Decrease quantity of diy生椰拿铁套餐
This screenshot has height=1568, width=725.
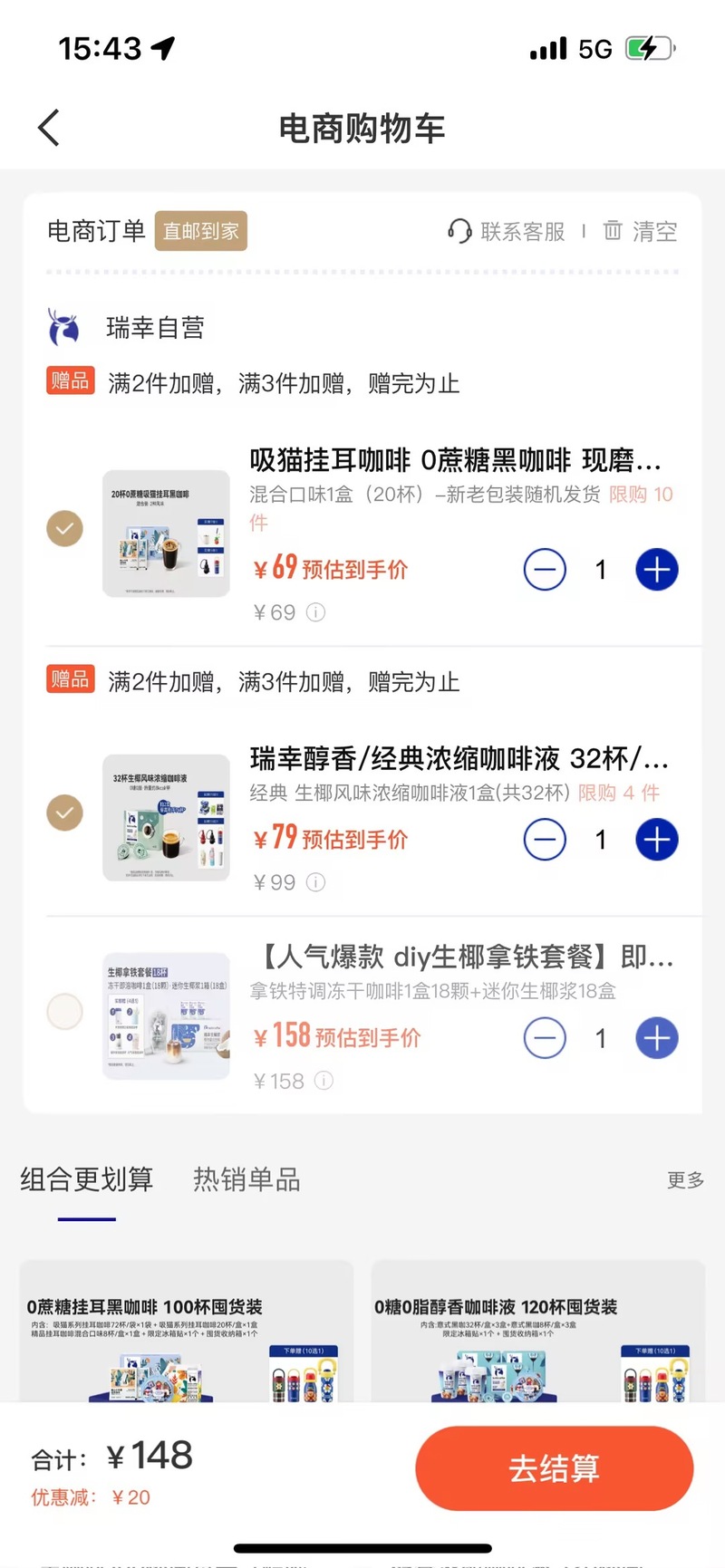(545, 1038)
